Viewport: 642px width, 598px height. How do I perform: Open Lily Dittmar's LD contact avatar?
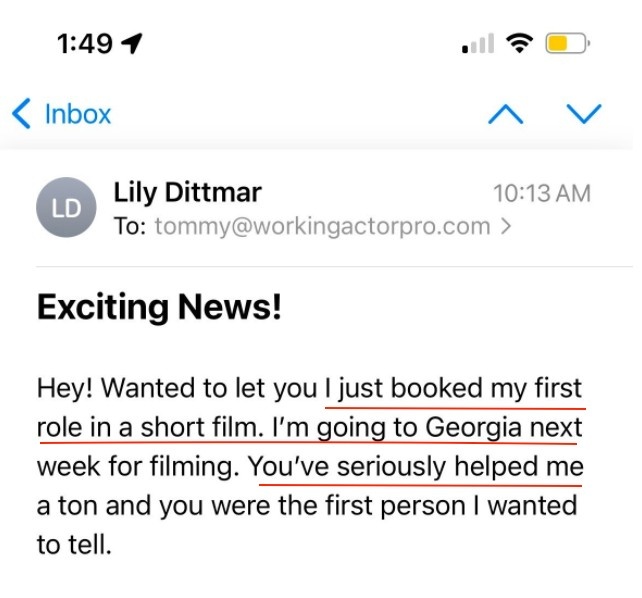click(x=66, y=207)
